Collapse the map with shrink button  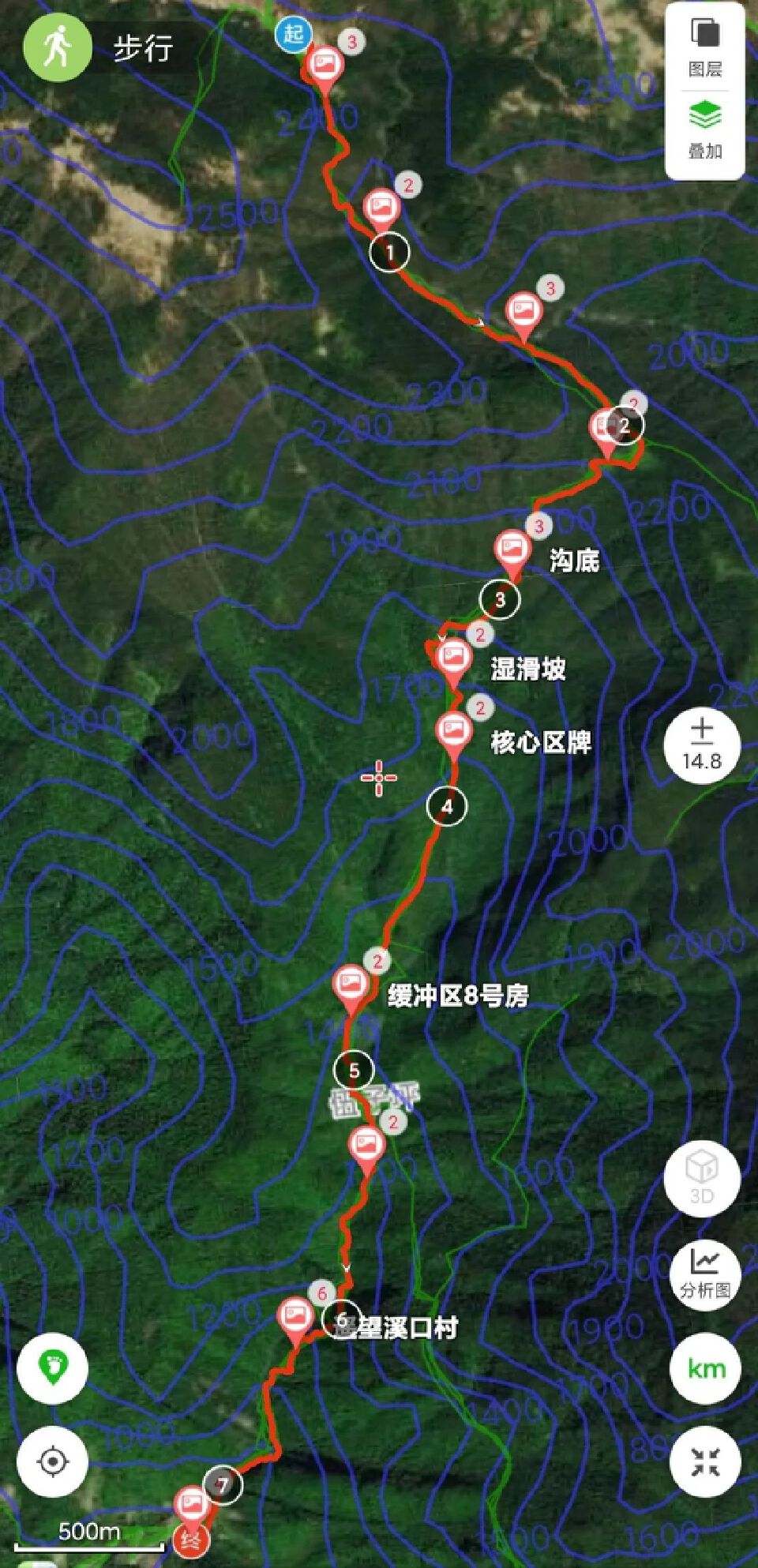coord(704,1461)
